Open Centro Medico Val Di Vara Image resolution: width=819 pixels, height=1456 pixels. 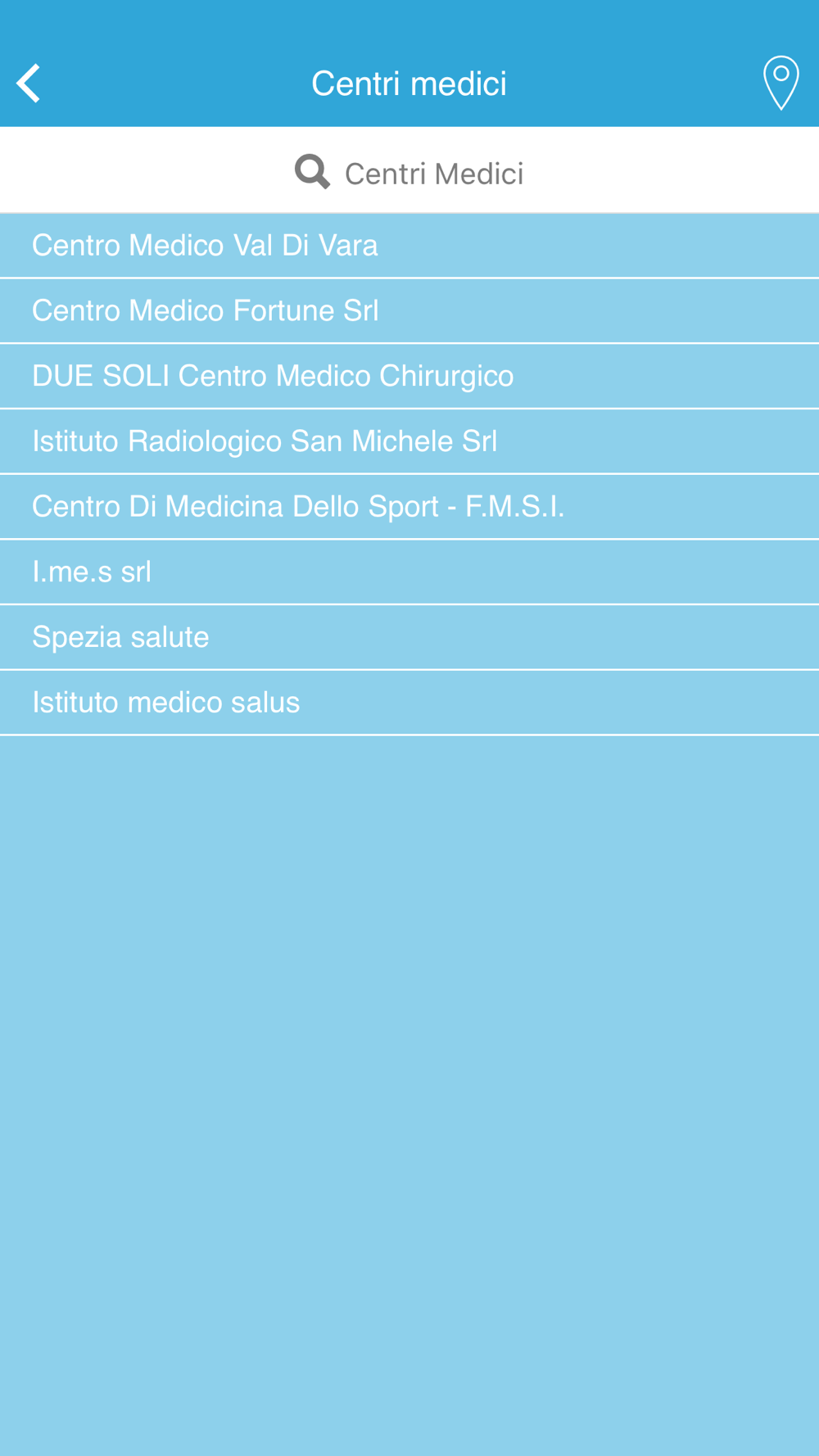(205, 246)
